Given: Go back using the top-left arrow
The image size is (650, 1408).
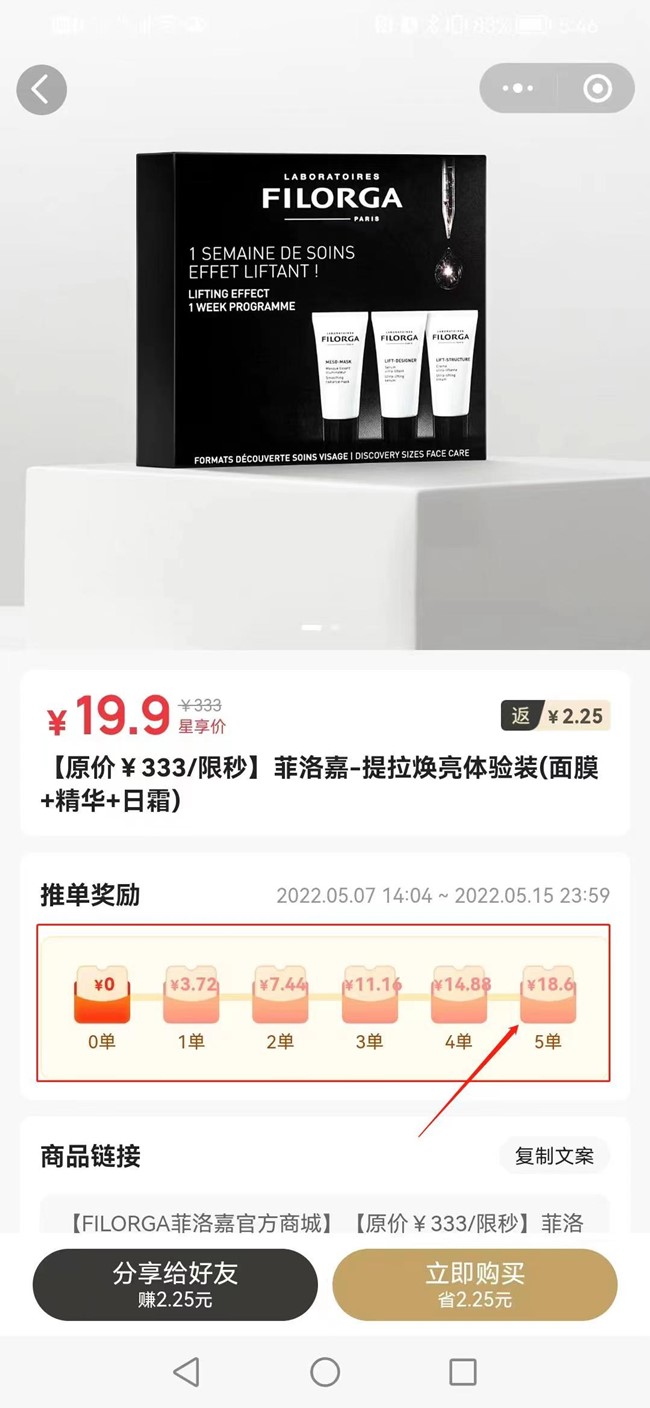Looking at the screenshot, I should [x=41, y=89].
